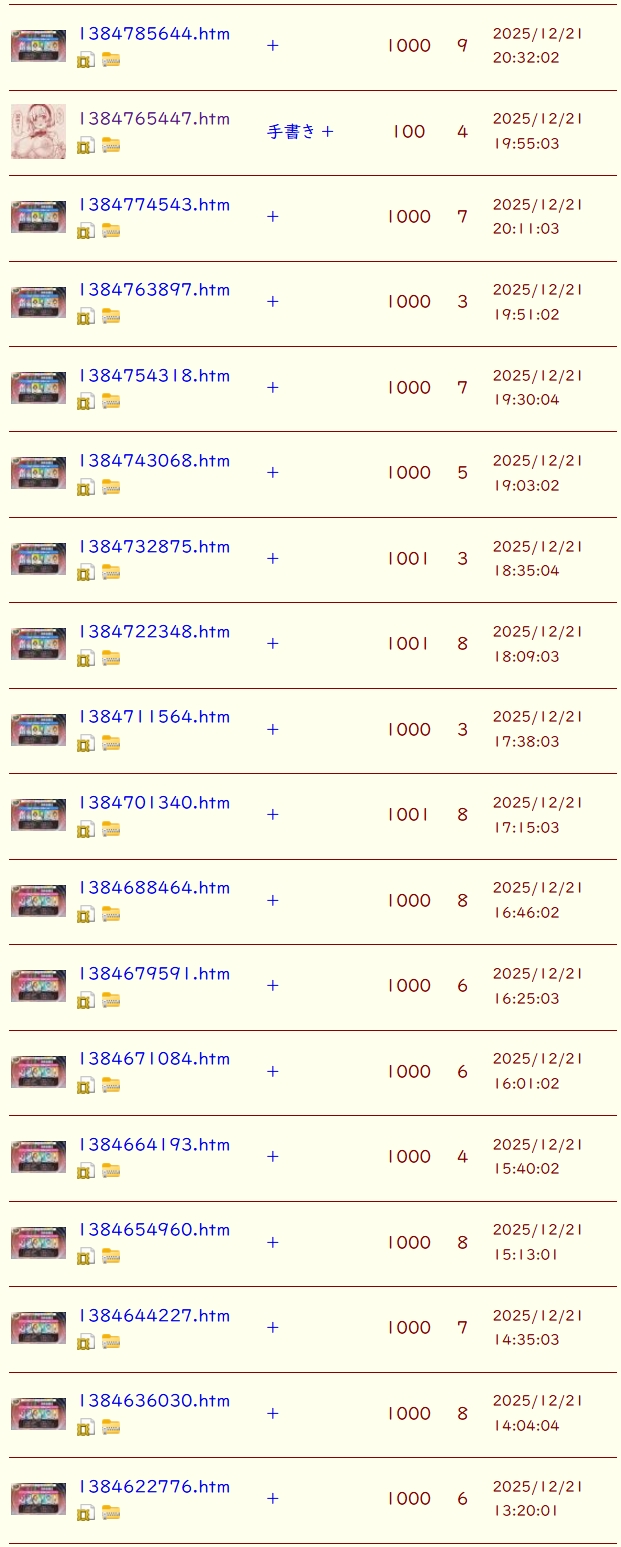621x1547 pixels.
Task: Open the 1384785644.htm link
Action: (x=154, y=34)
